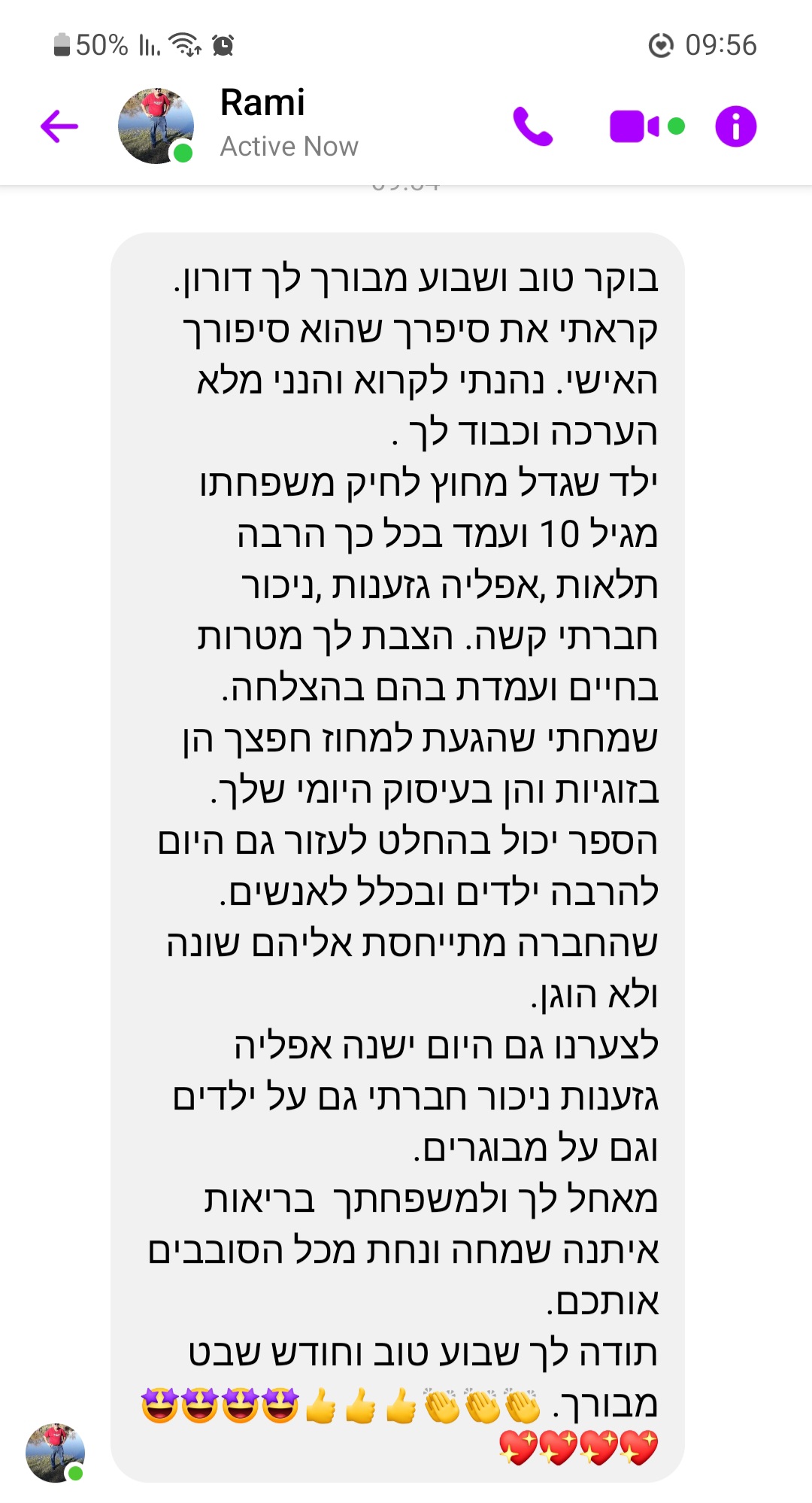812x1503 pixels.
Task: Start a video call with Rami
Action: click(635, 126)
